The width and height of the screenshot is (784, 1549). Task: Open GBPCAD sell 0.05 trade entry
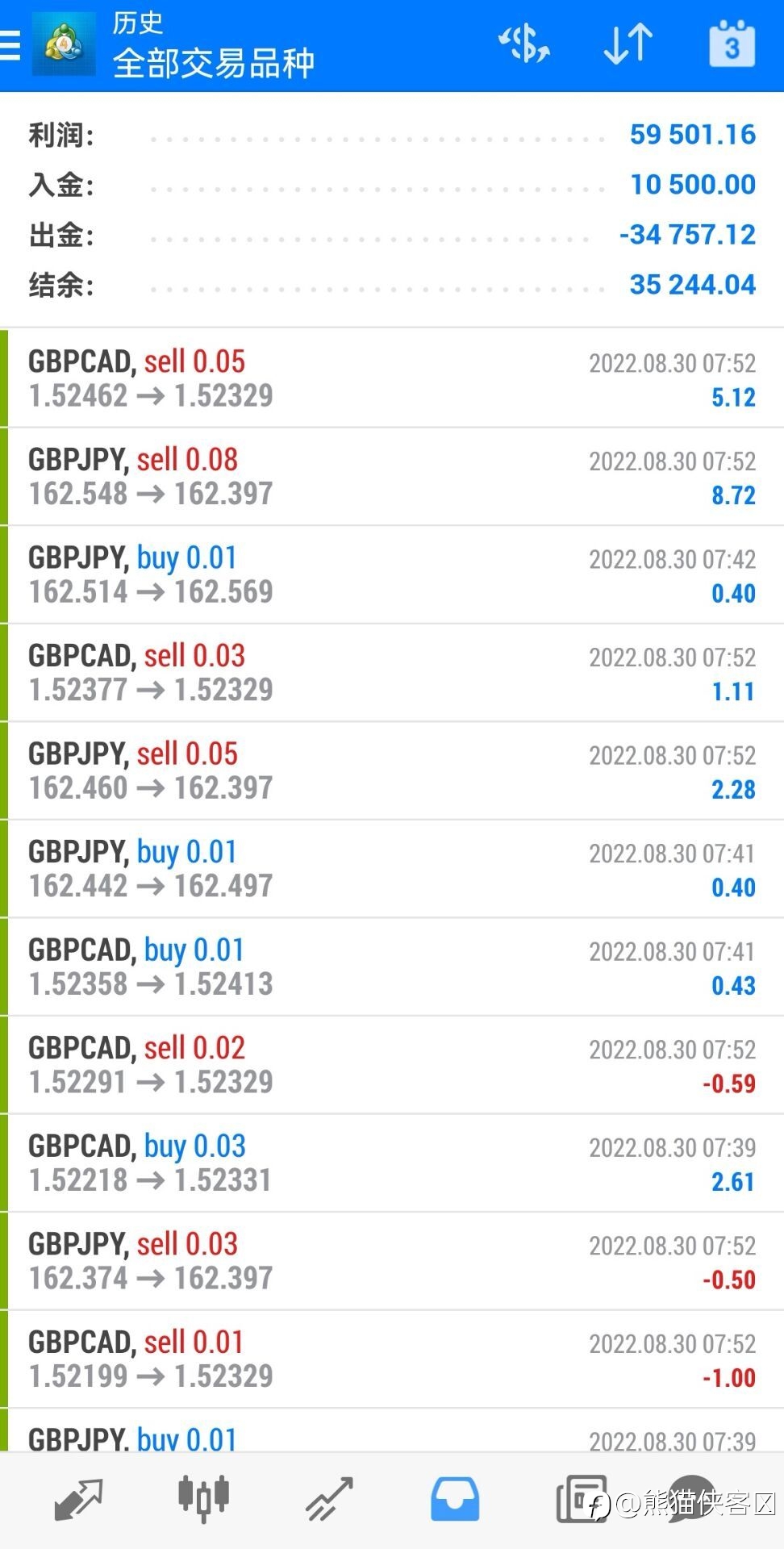point(392,378)
